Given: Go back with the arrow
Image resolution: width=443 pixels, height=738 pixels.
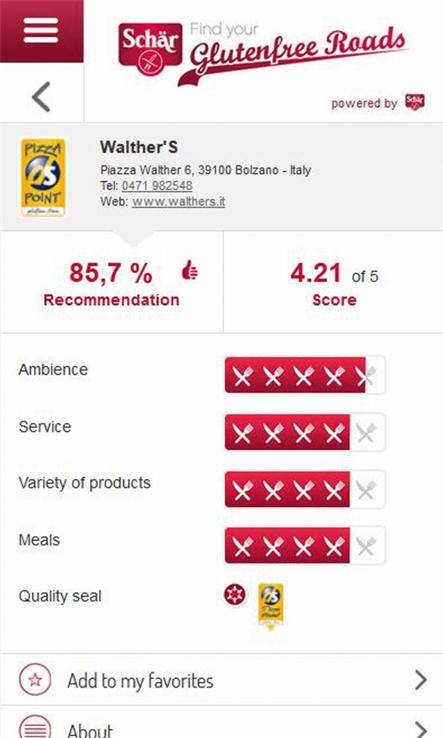Looking at the screenshot, I should (x=41, y=97).
